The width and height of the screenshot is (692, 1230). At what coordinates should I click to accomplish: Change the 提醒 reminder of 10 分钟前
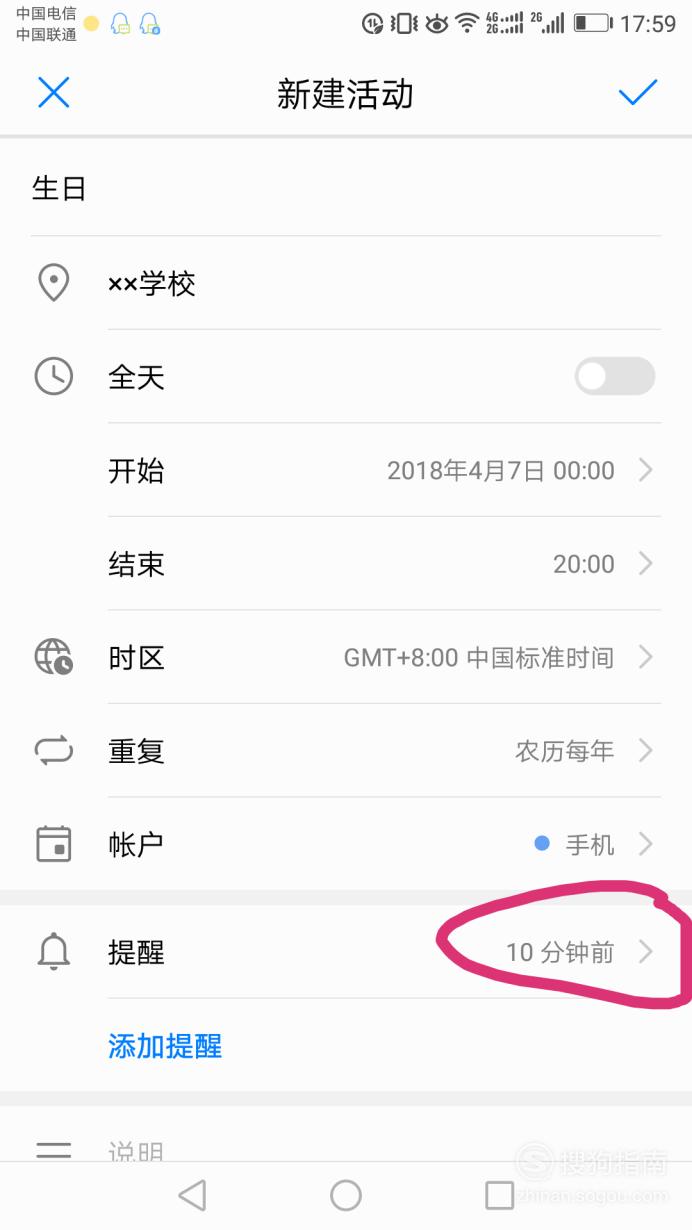tap(346, 952)
